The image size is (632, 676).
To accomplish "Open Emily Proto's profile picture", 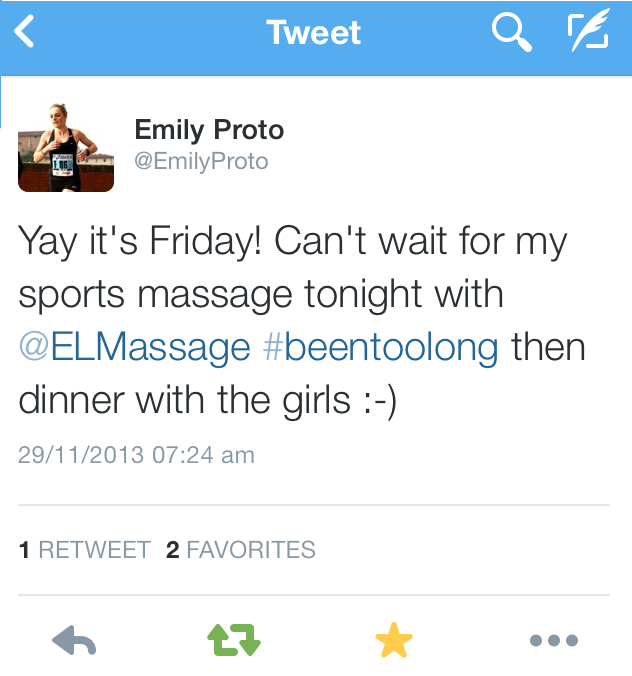I will [x=66, y=145].
